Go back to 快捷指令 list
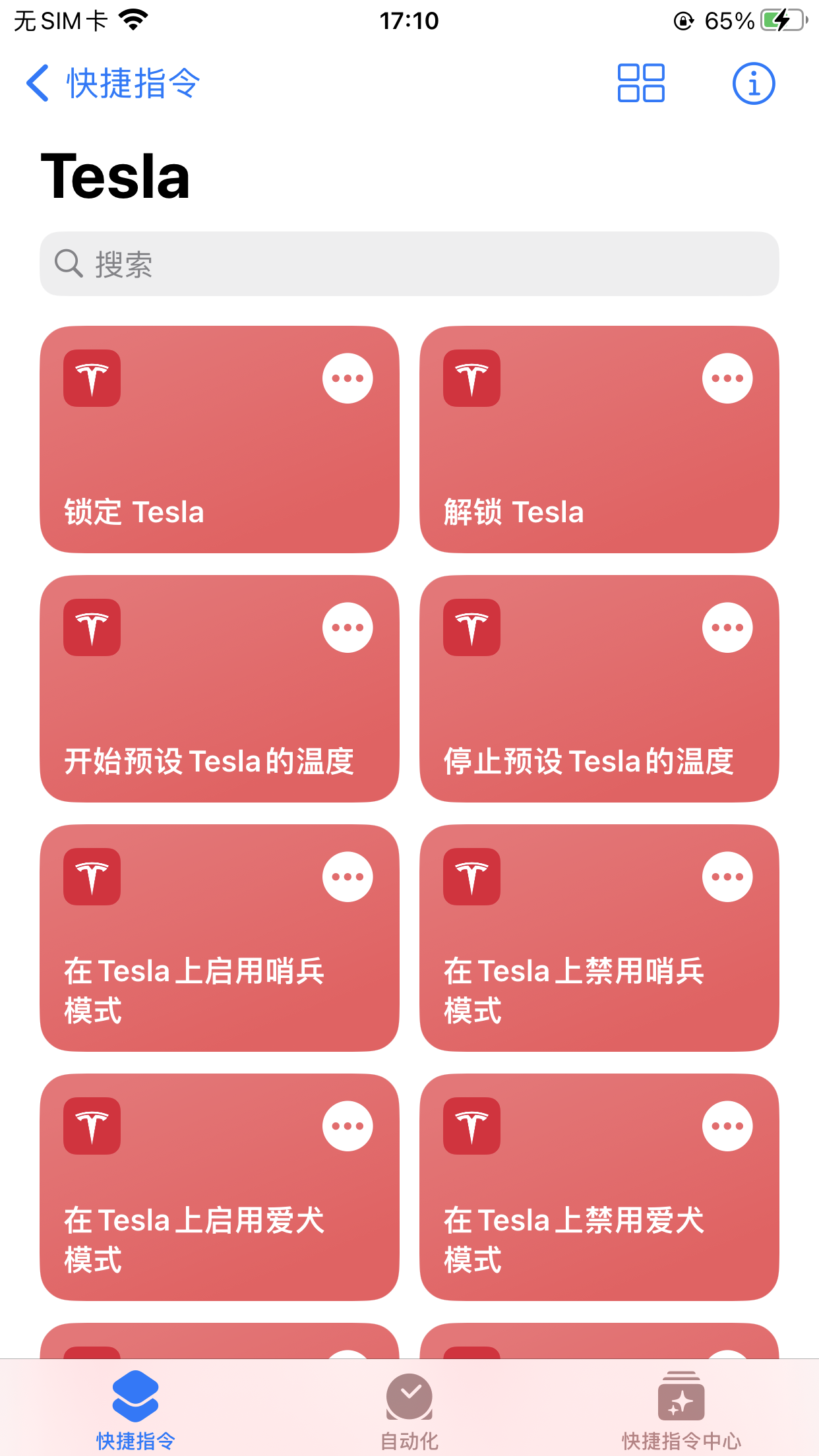819x1456 pixels. 113,84
